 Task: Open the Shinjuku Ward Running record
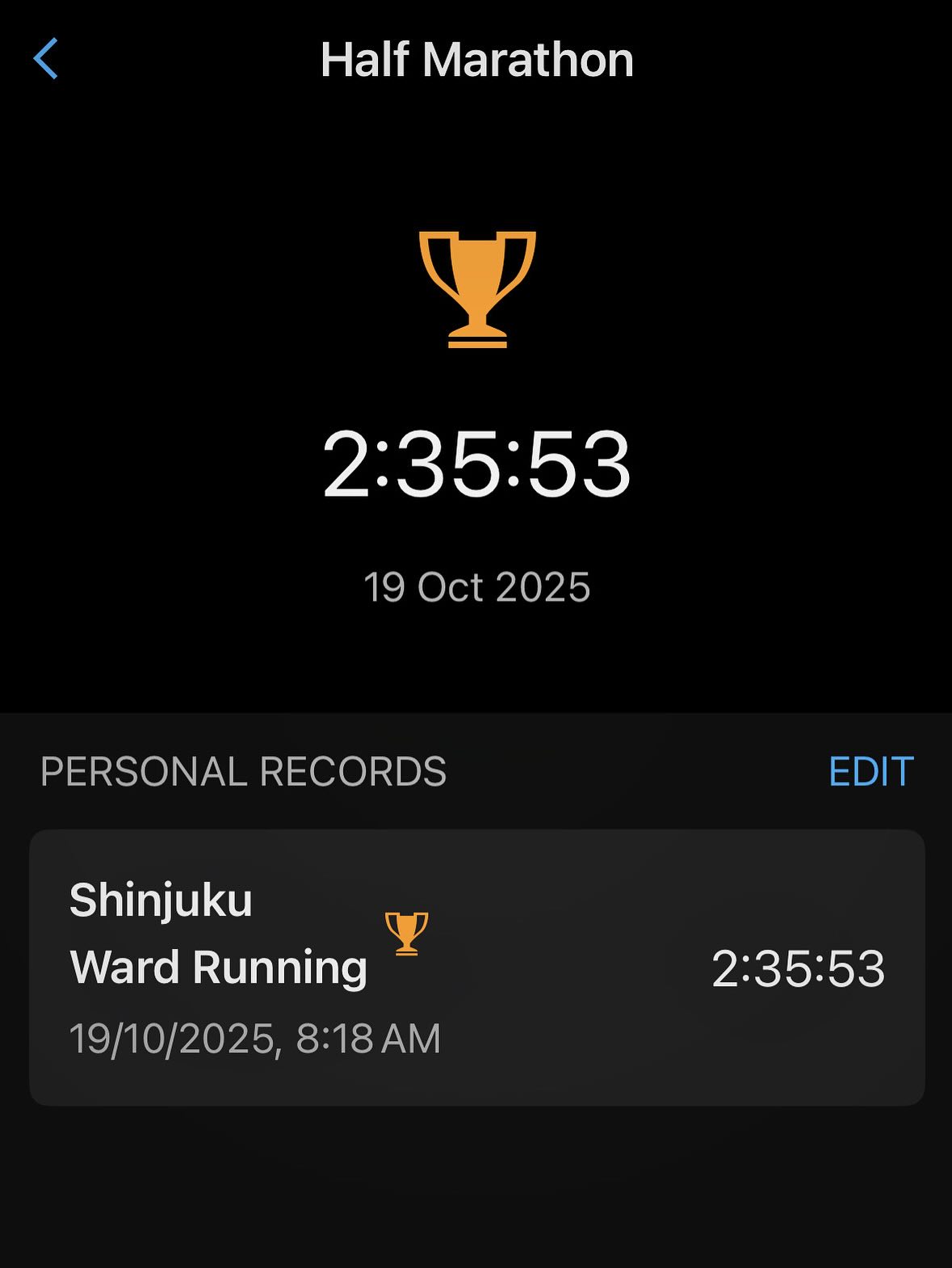coord(476,968)
